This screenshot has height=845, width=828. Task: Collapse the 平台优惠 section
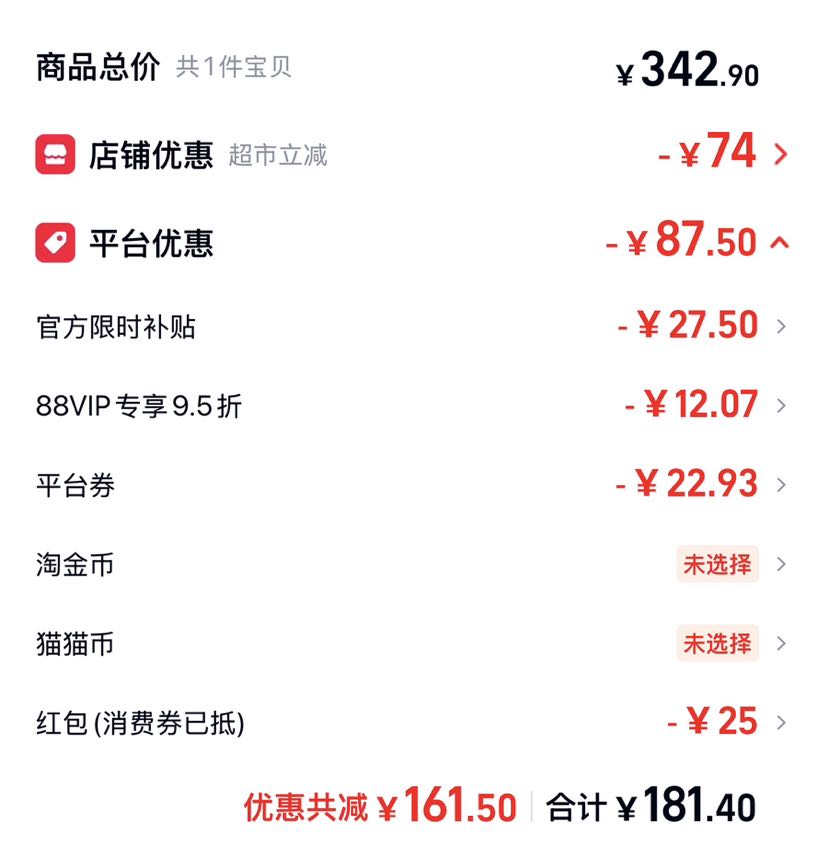tap(412, 243)
